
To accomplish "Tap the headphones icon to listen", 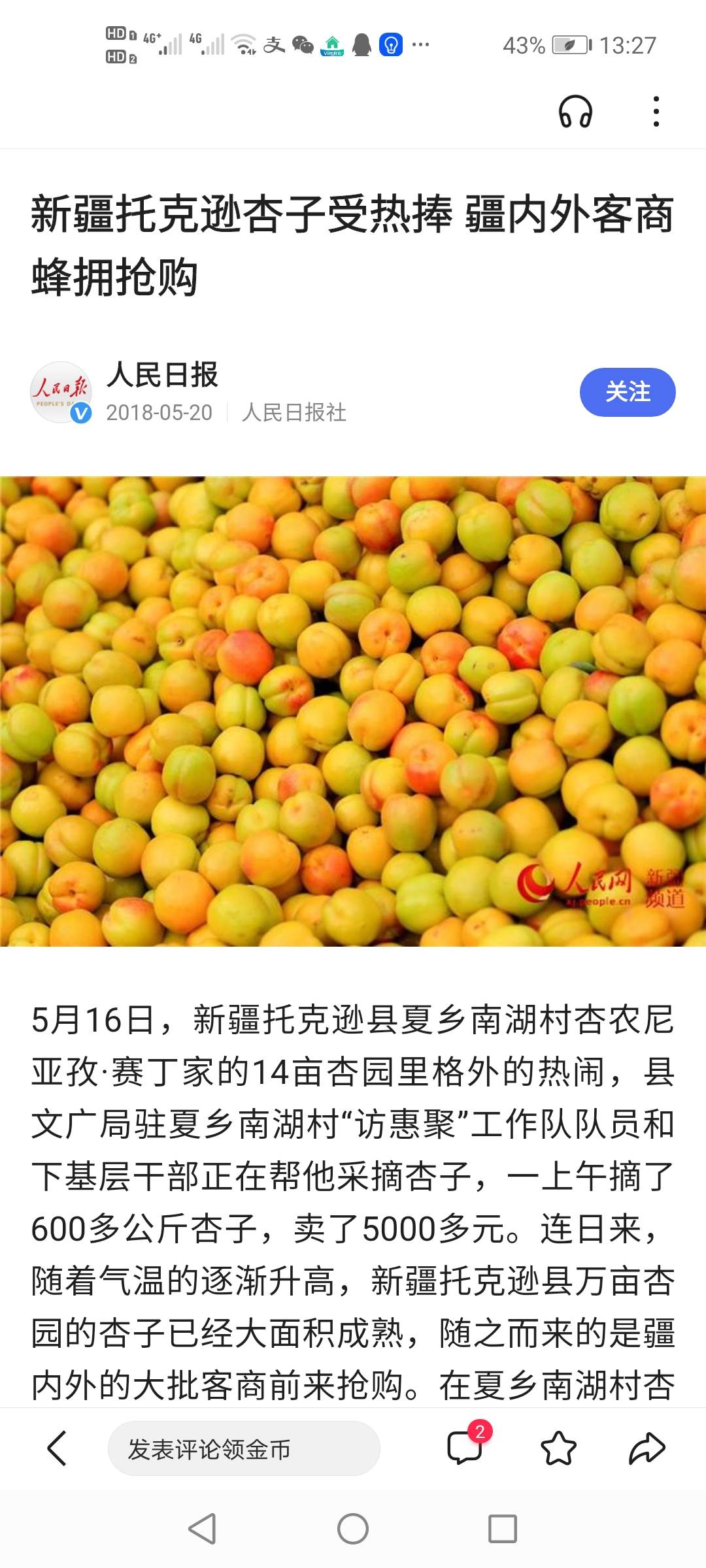I will pyautogui.click(x=575, y=111).
